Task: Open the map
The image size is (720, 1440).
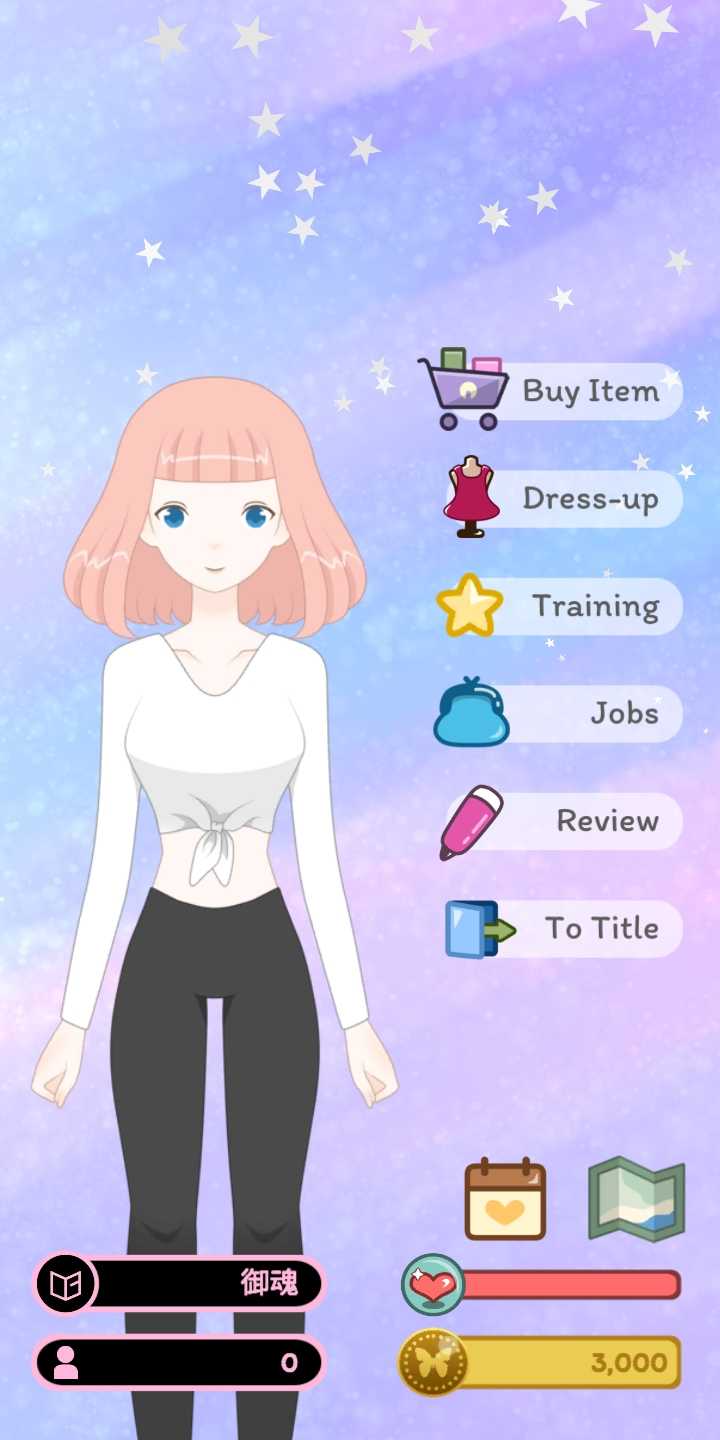Action: pyautogui.click(x=636, y=1199)
